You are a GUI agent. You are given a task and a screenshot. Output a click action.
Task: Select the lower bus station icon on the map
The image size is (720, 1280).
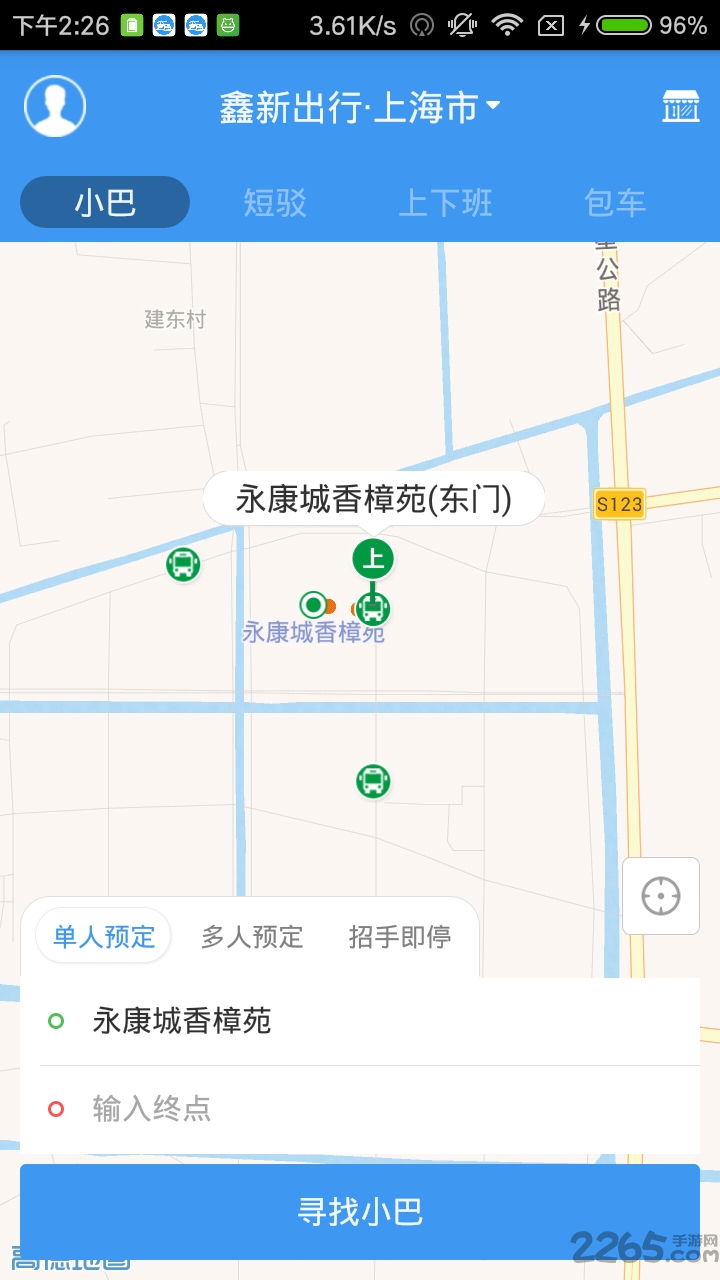coord(372,781)
